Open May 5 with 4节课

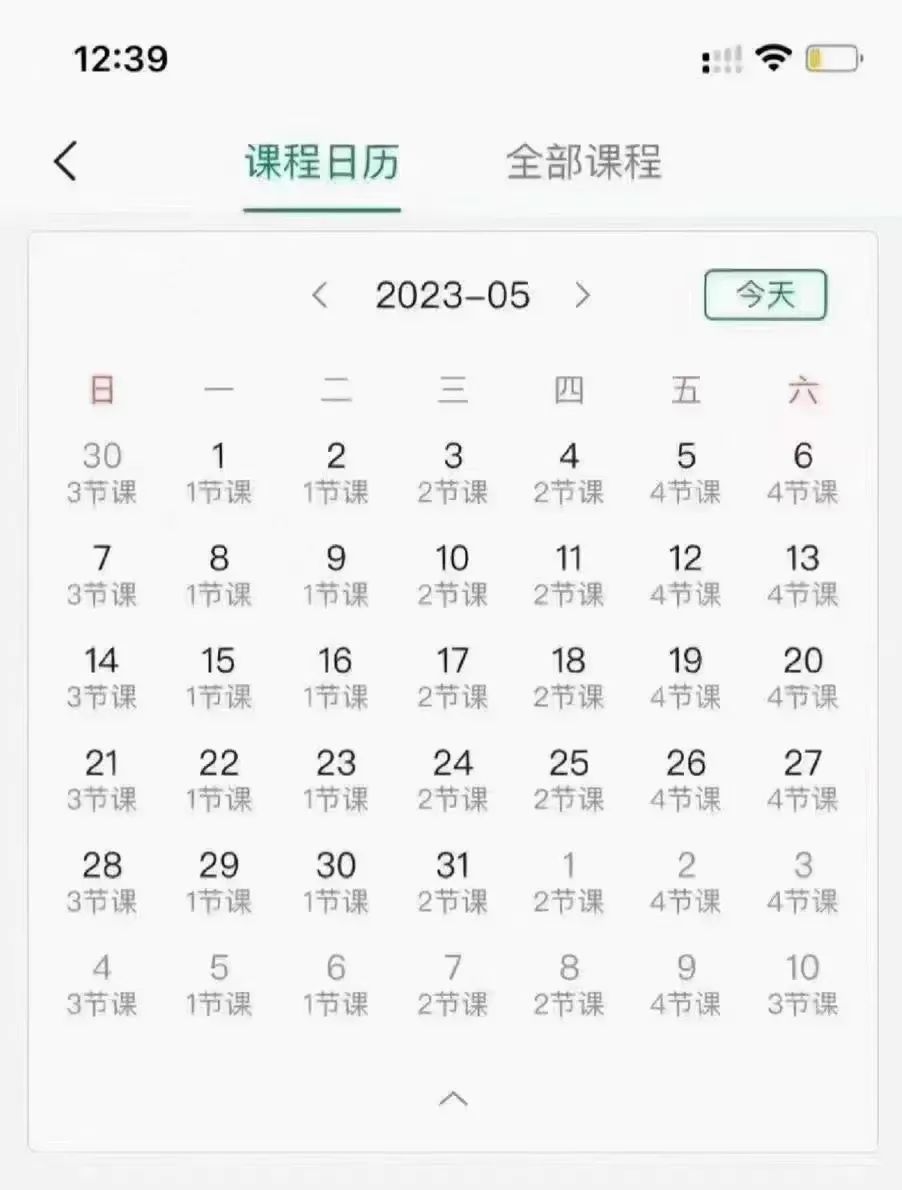[686, 471]
